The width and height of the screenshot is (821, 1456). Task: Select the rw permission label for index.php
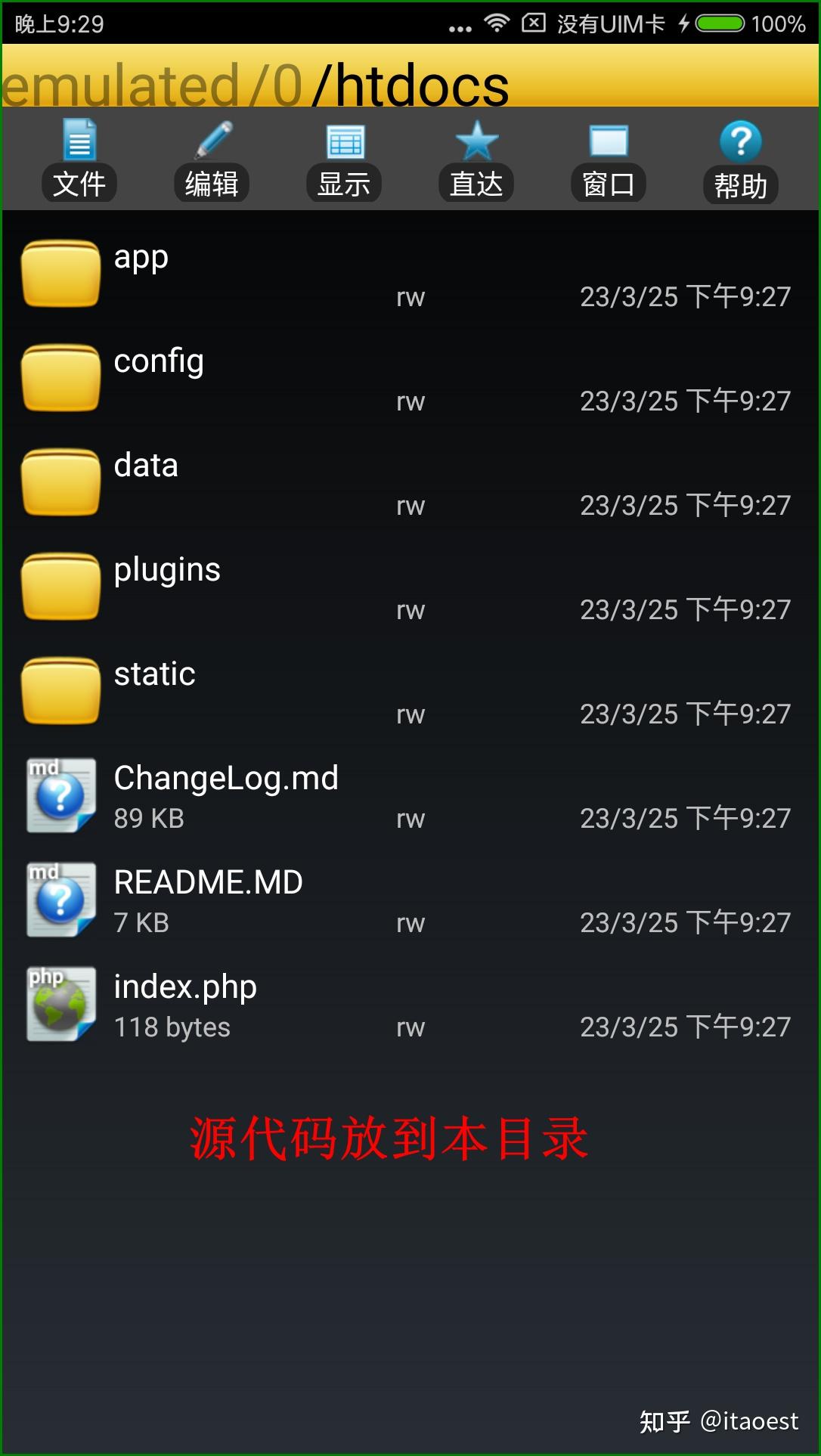(409, 1027)
